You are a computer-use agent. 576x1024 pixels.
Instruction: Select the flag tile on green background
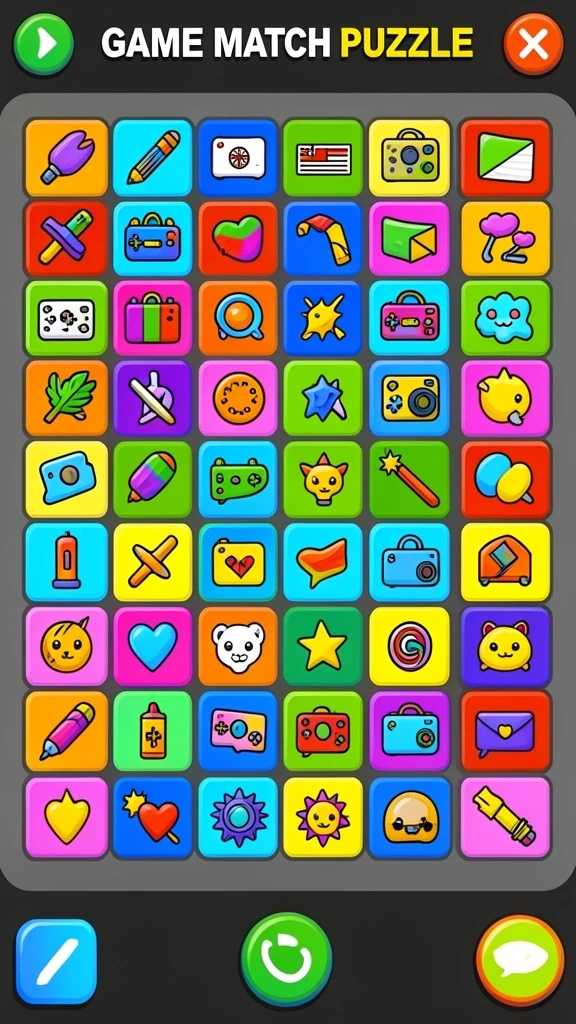click(x=323, y=158)
